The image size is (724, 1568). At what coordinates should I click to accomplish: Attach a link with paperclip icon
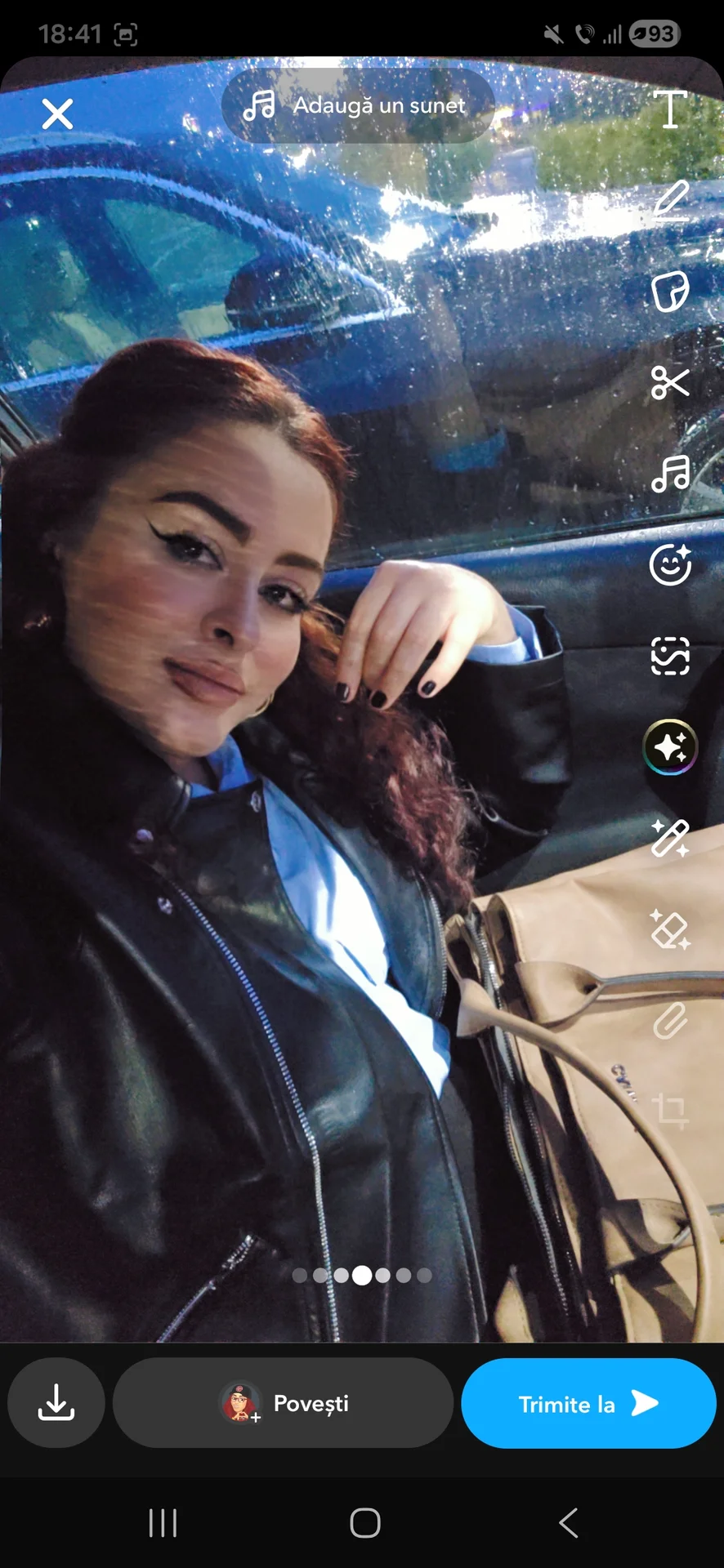click(x=670, y=1021)
